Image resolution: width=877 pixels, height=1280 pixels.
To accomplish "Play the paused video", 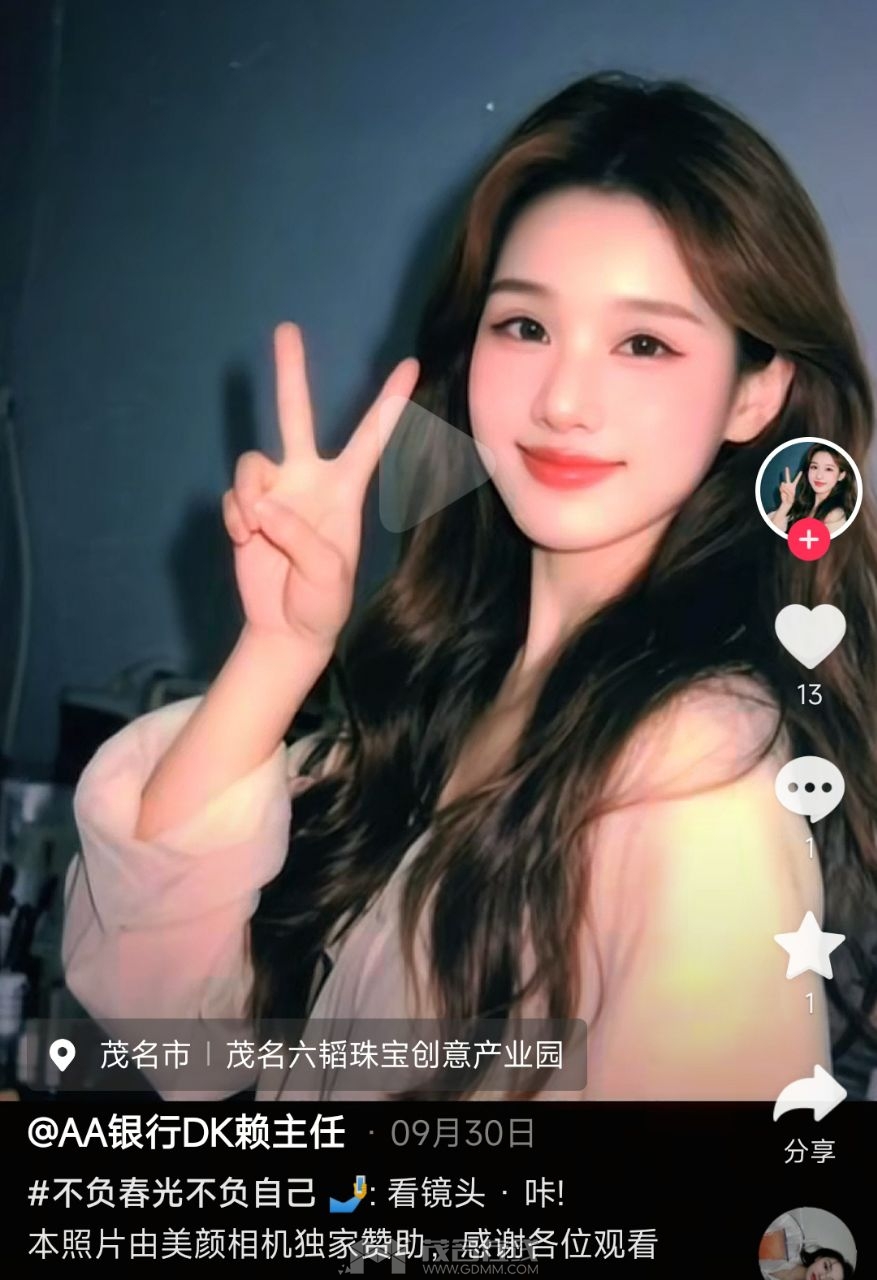I will pyautogui.click(x=437, y=463).
